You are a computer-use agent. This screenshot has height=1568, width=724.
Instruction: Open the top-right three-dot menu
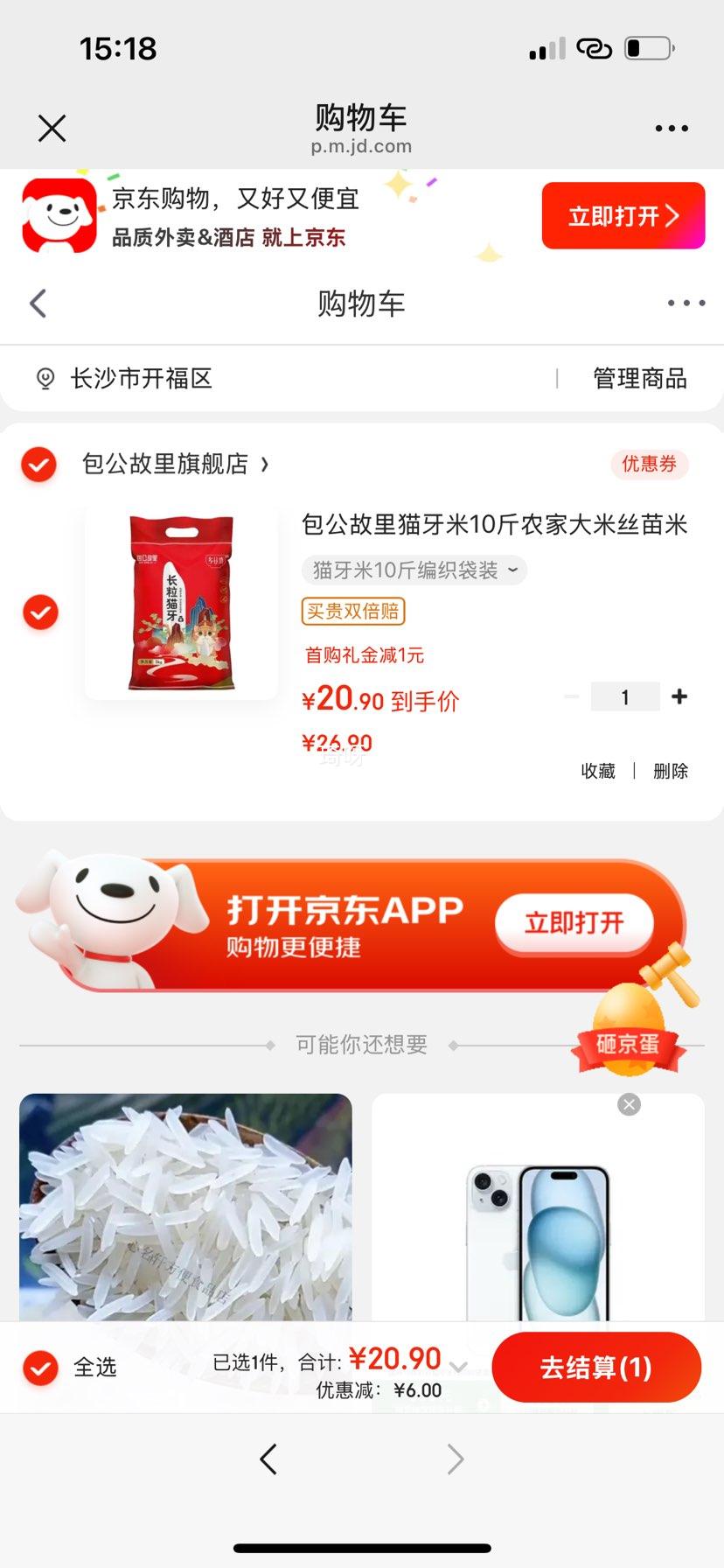coord(671,128)
